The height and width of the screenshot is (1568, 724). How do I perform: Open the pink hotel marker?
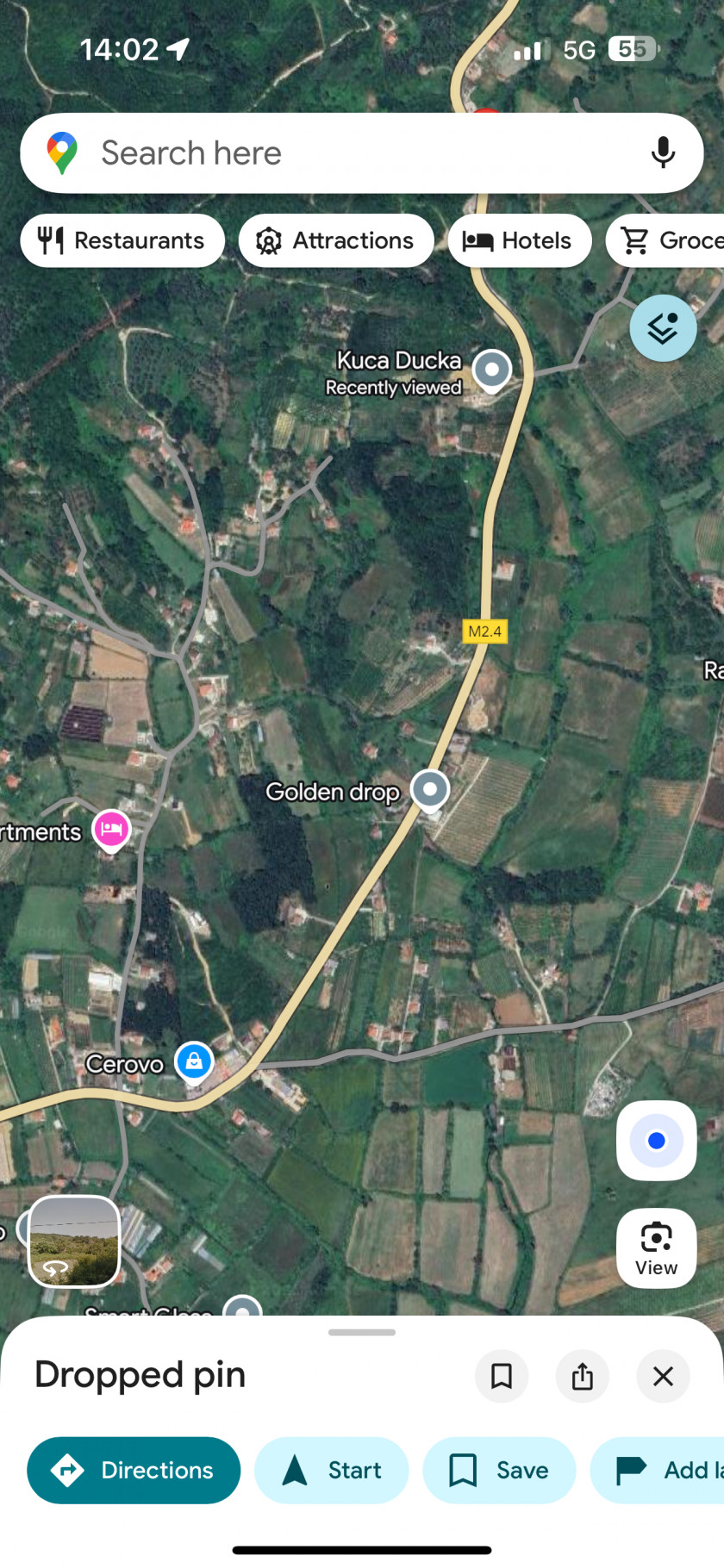[x=111, y=830]
